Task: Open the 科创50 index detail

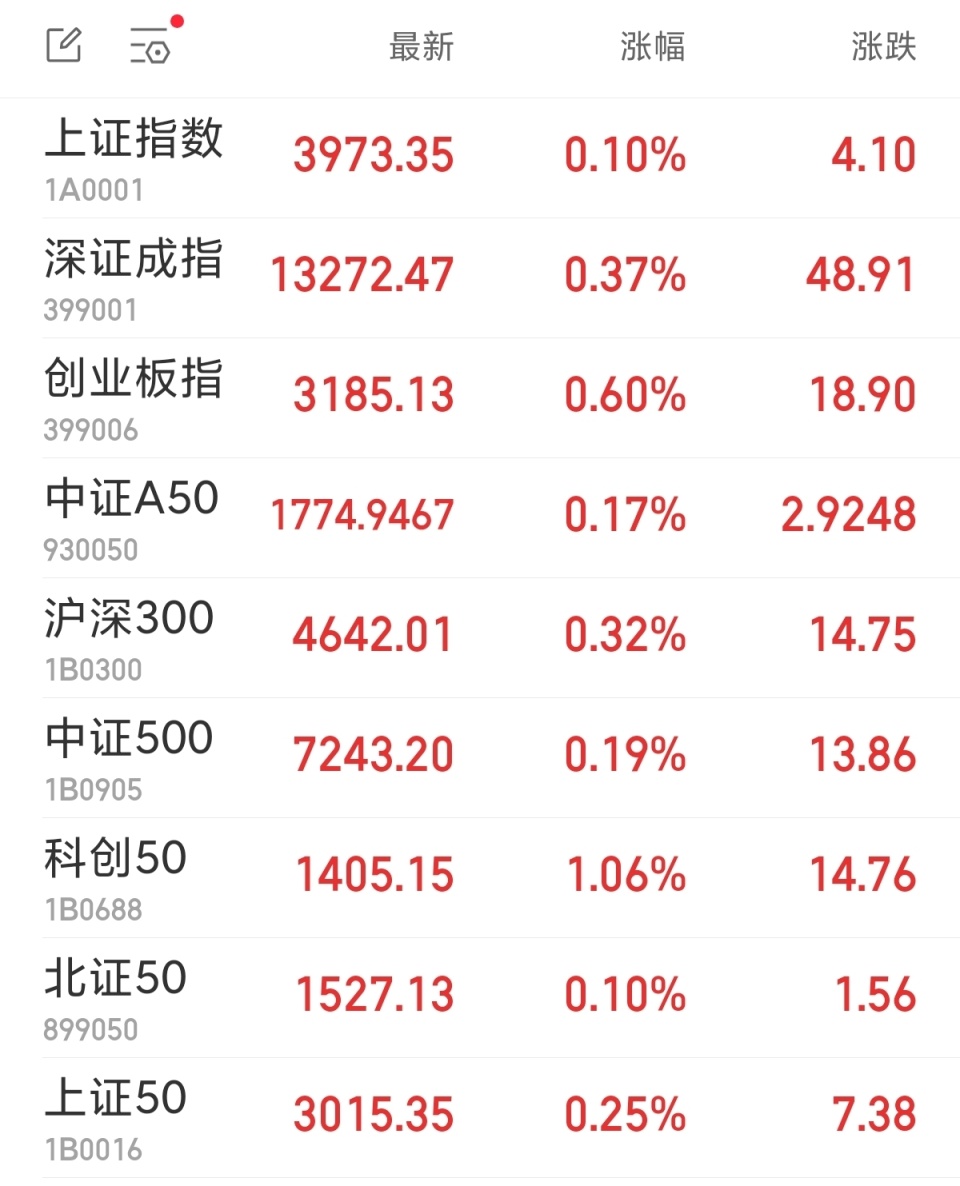Action: (x=113, y=860)
